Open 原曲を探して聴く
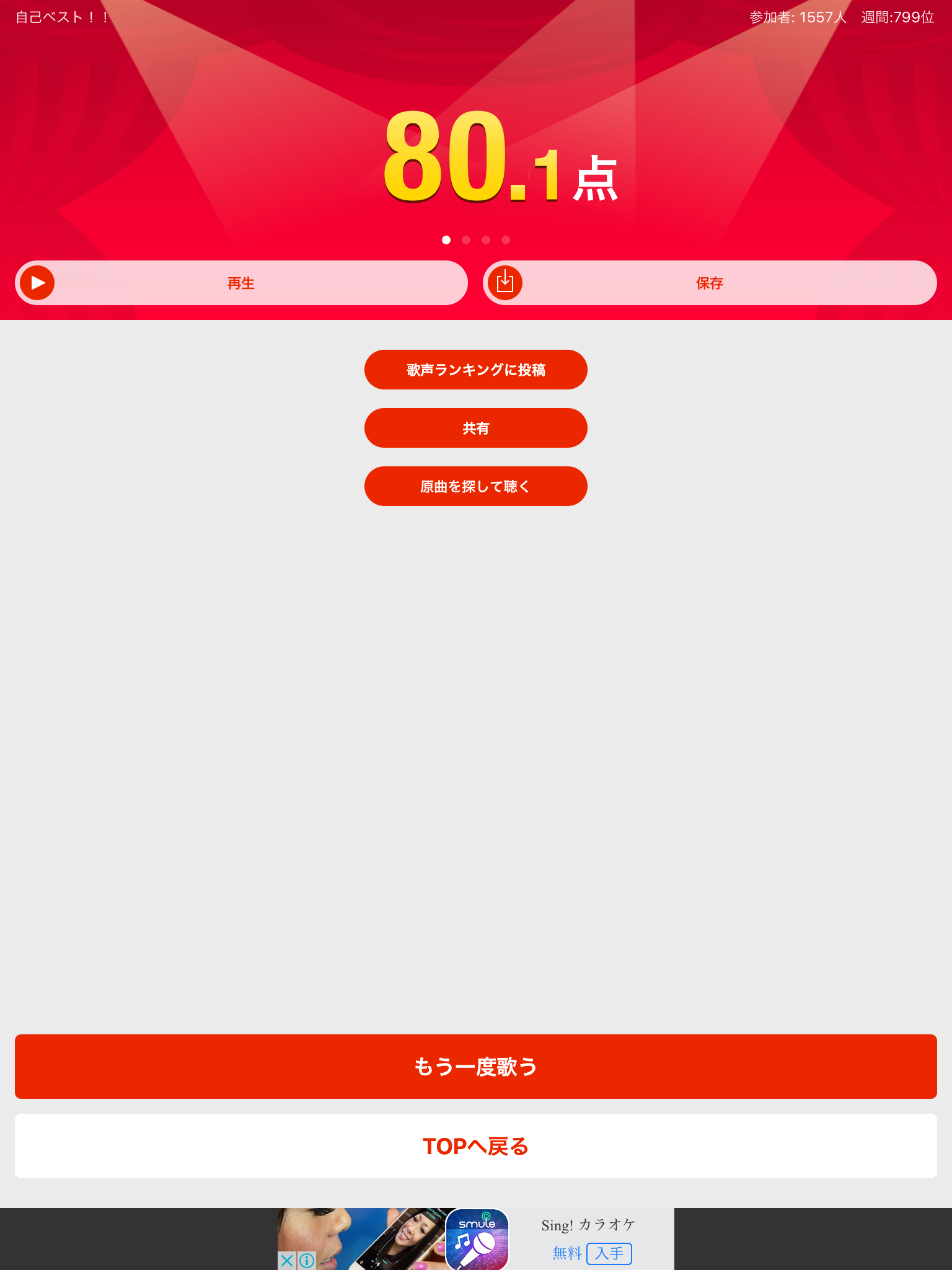Image resolution: width=952 pixels, height=1270 pixels. coord(475,486)
